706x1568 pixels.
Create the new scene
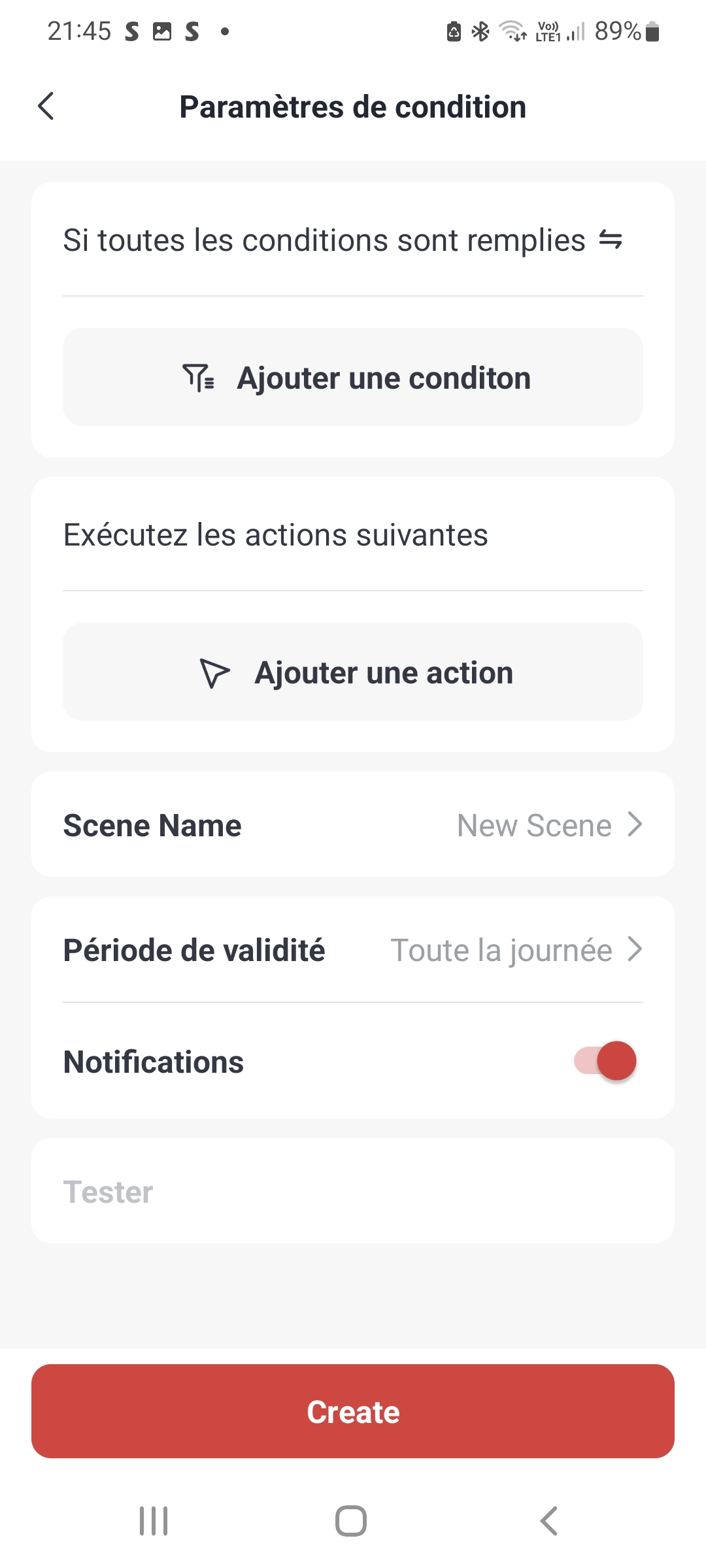pyautogui.click(x=353, y=1411)
